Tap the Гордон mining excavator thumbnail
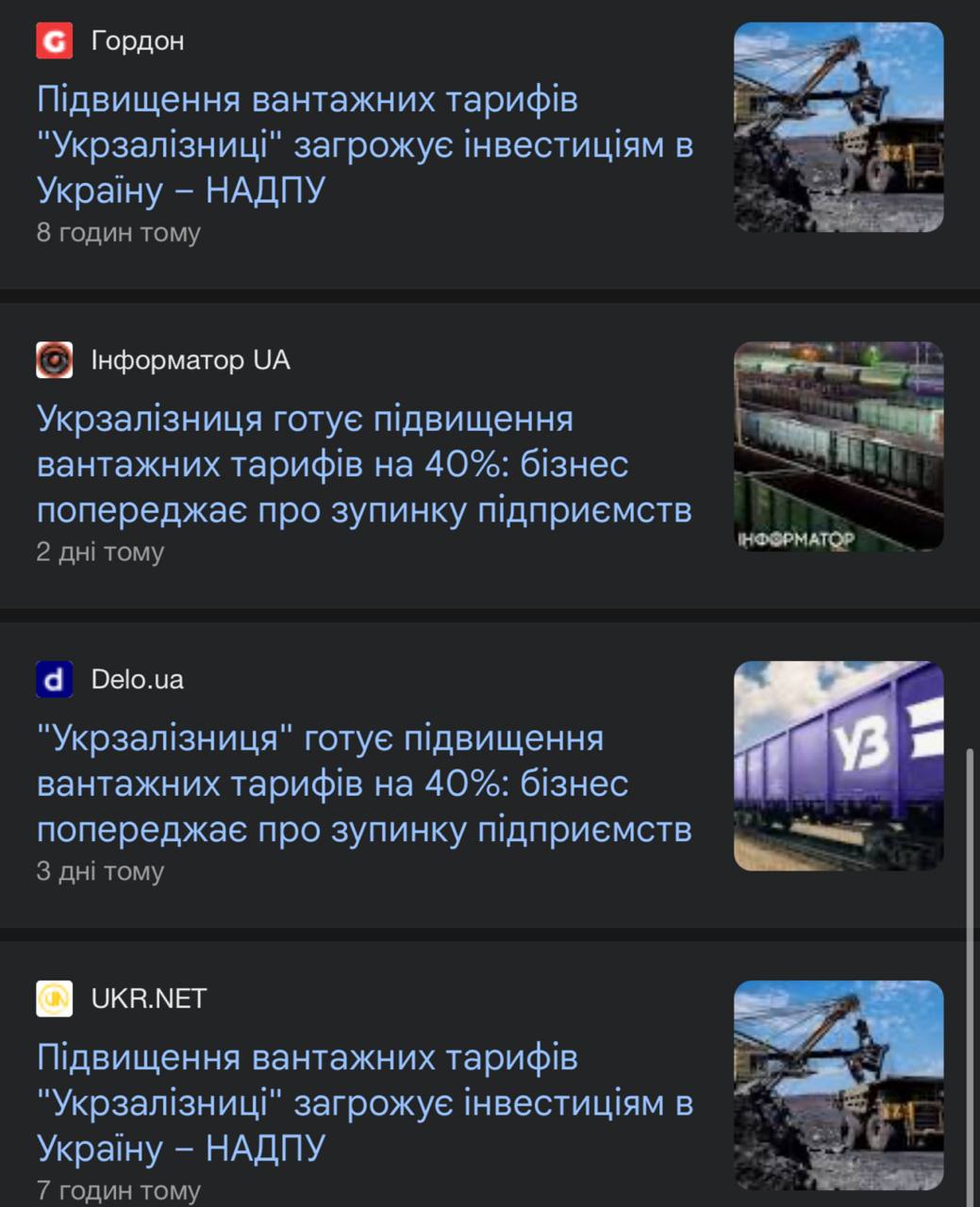The width and height of the screenshot is (980, 1207). tap(839, 127)
